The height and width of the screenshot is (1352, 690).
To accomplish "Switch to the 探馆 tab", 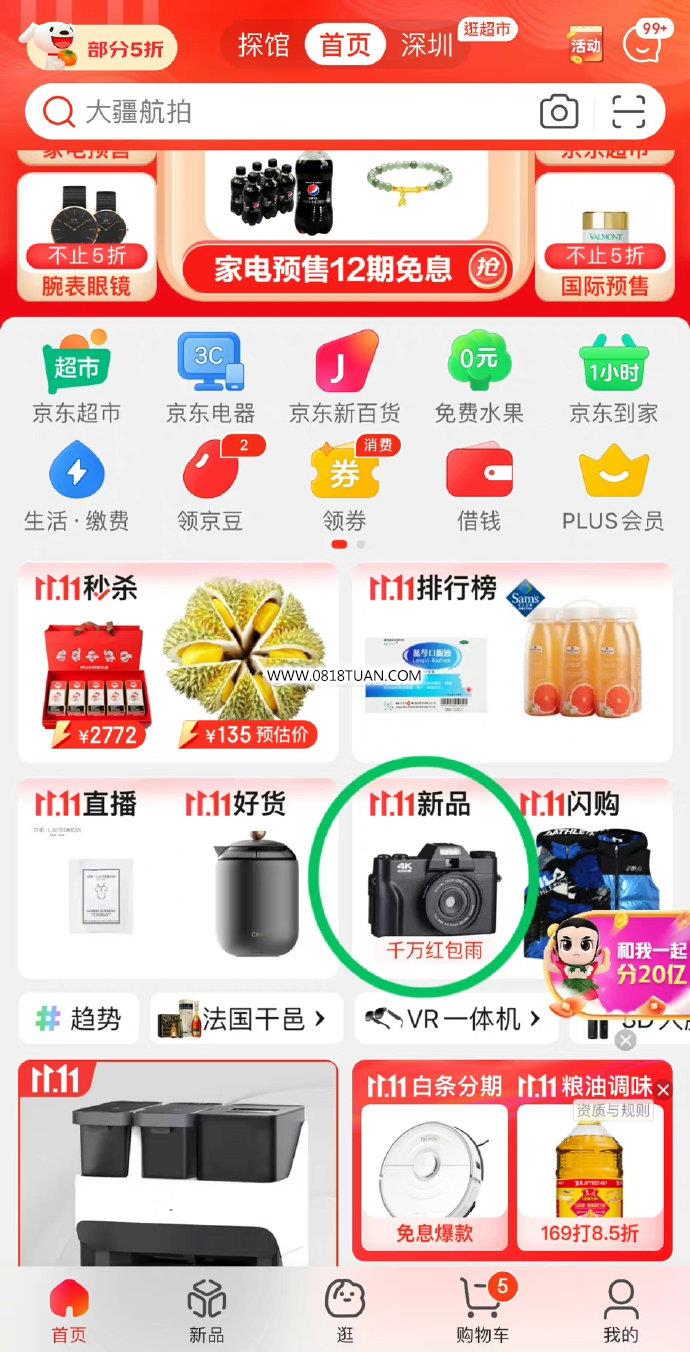I will (x=263, y=45).
